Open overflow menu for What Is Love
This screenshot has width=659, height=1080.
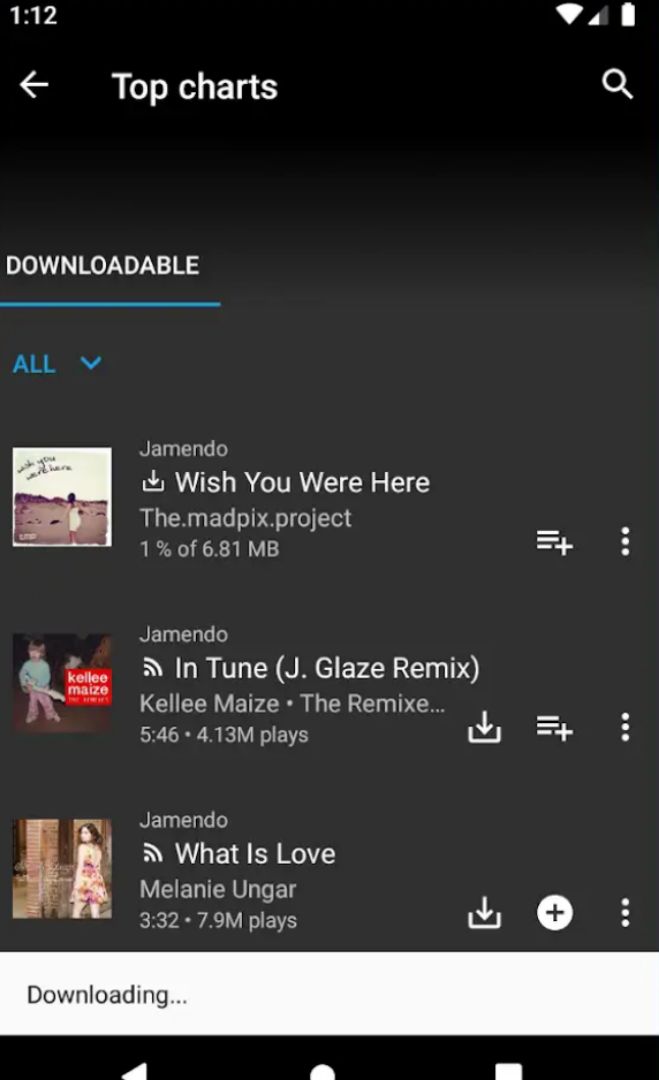[625, 912]
